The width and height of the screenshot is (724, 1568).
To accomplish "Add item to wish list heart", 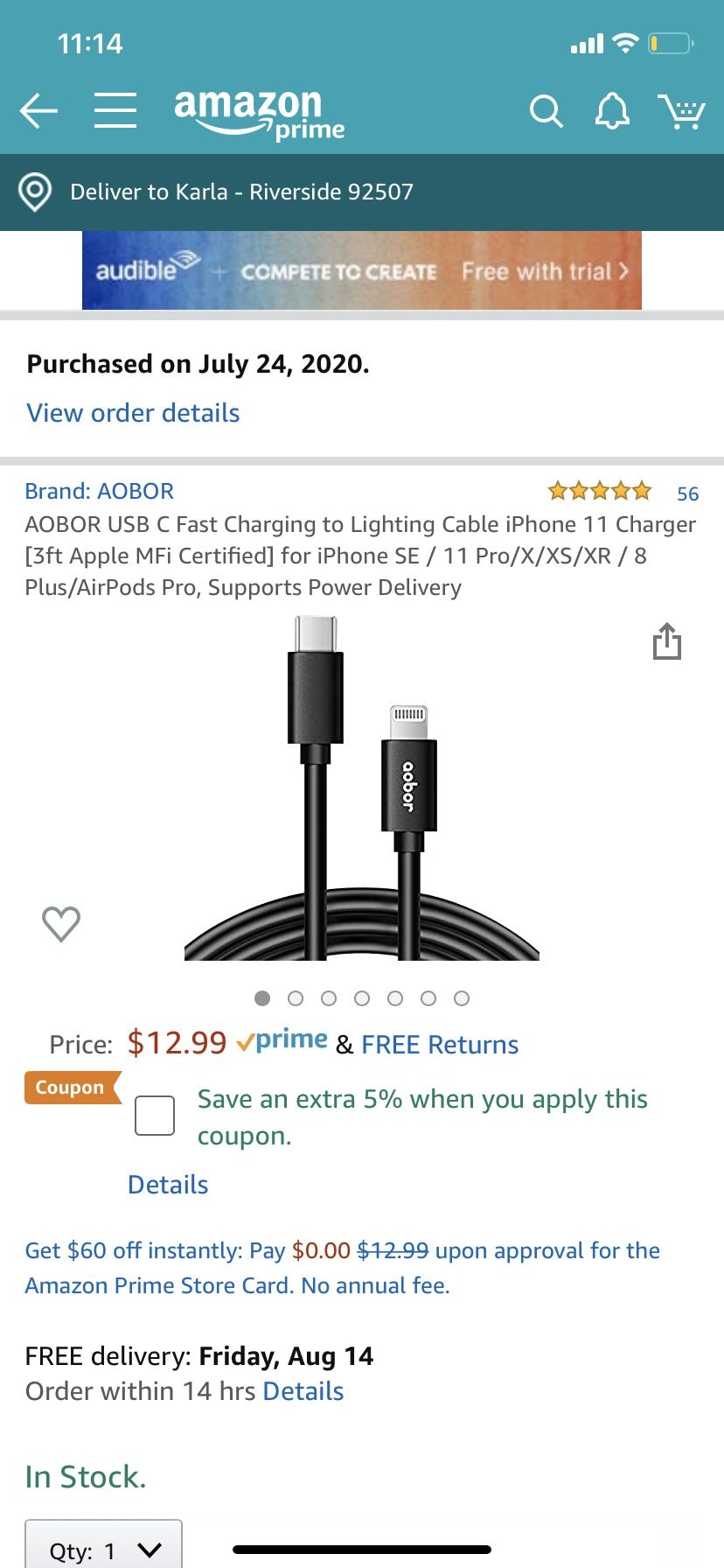I will coord(61,923).
